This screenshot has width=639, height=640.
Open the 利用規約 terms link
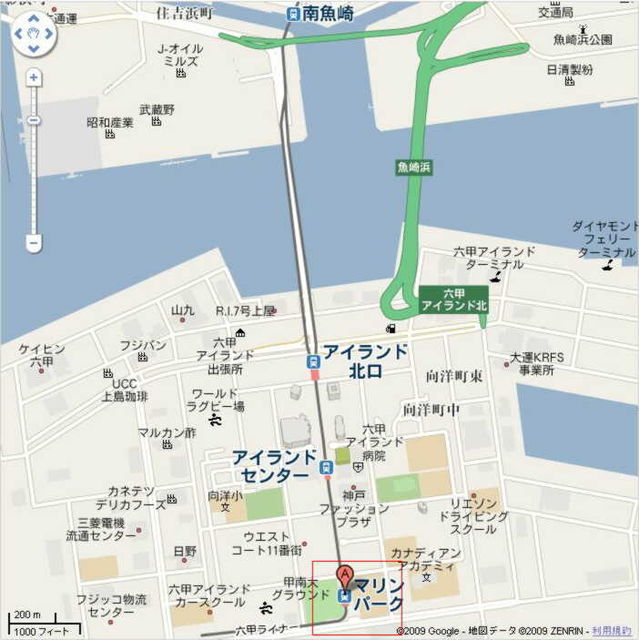[613, 632]
